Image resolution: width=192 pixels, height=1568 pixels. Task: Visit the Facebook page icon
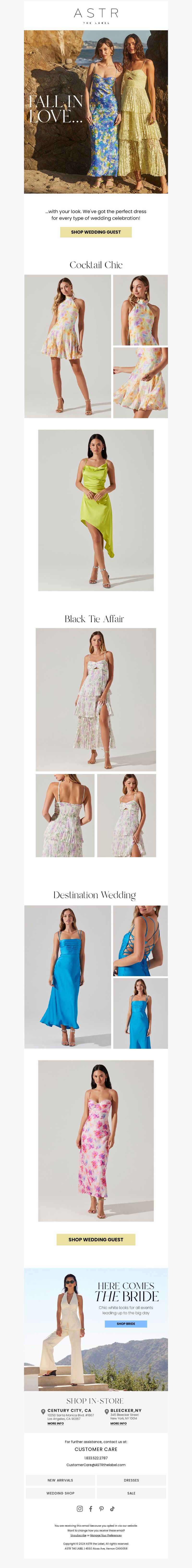pyautogui.click(x=90, y=1508)
